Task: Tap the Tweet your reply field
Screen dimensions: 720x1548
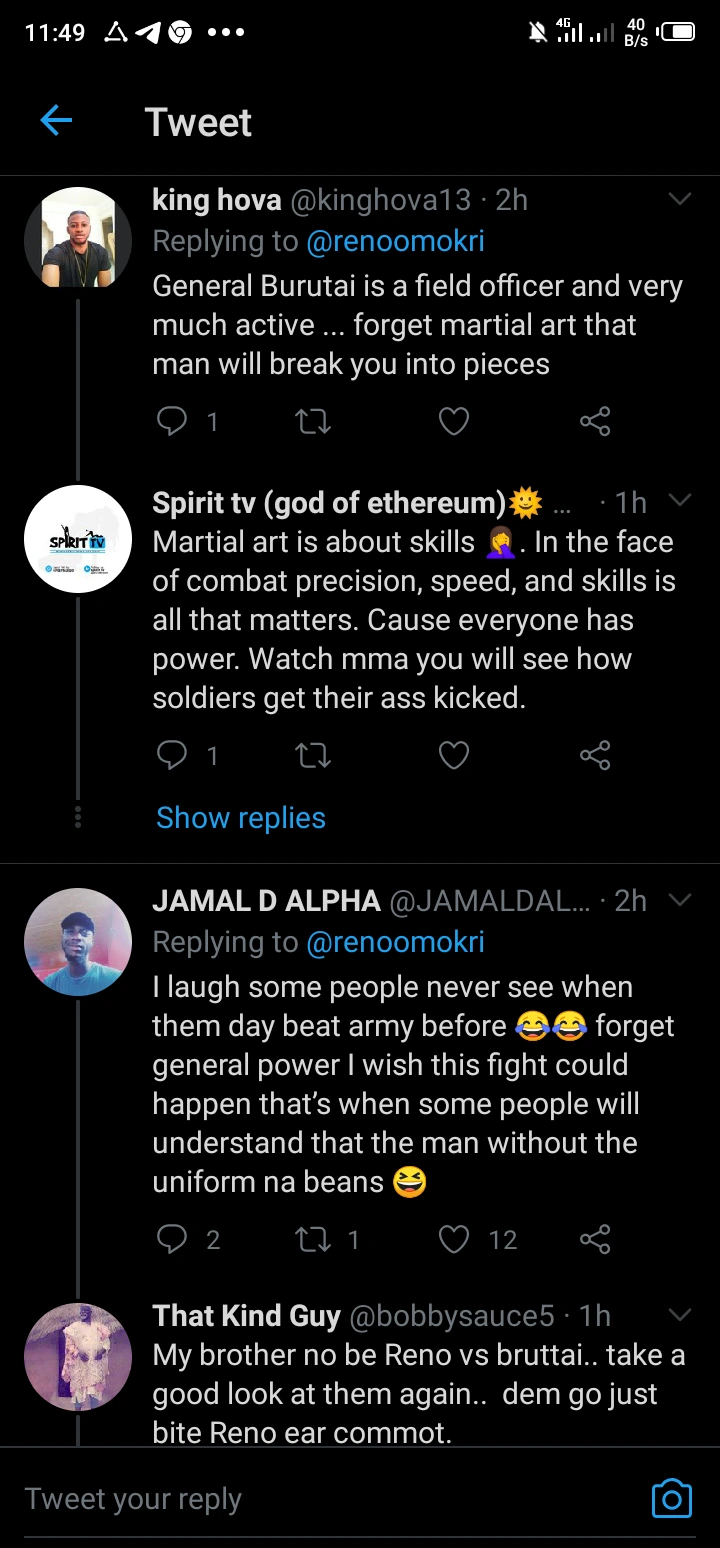Action: point(300,1499)
